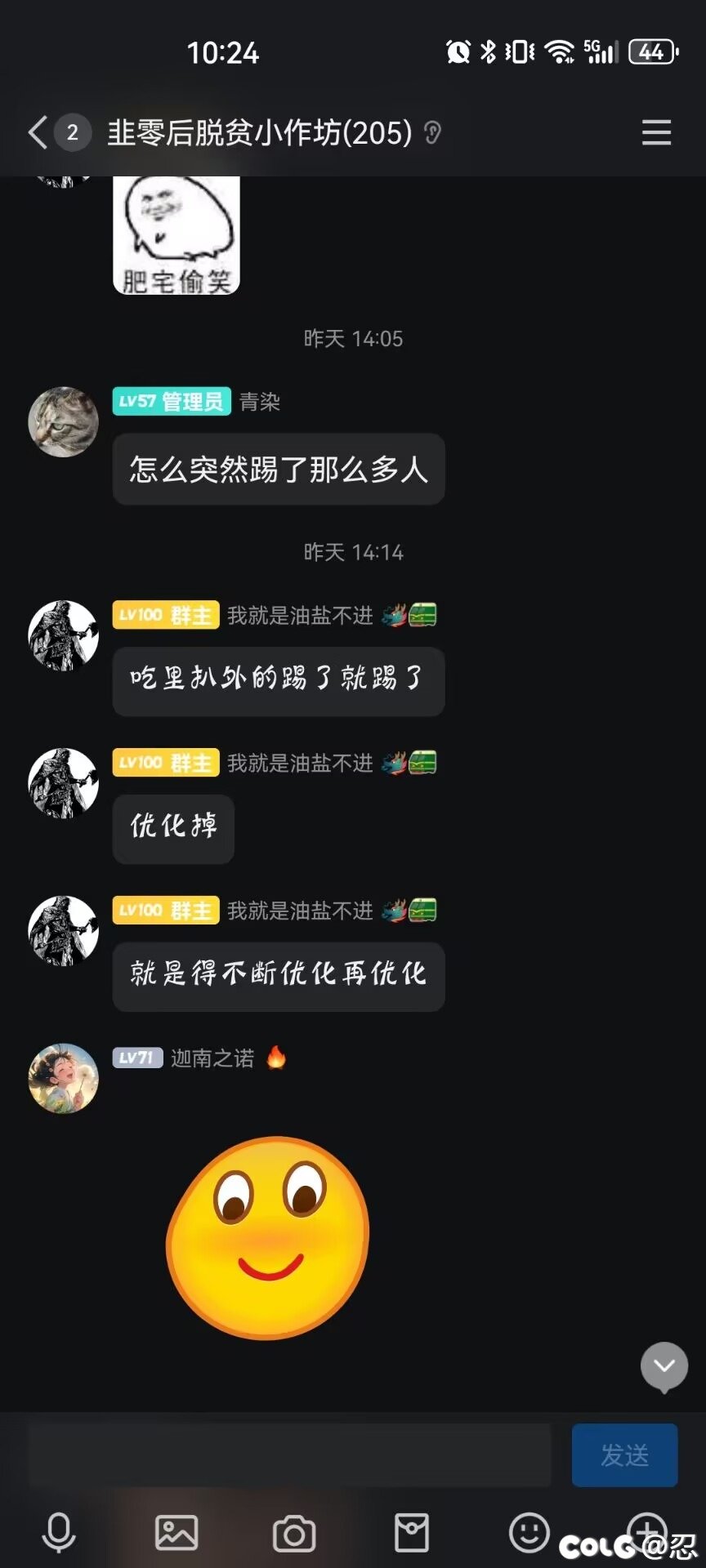706x1568 pixels.
Task: Open the camera from the toolbar
Action: [294, 1533]
